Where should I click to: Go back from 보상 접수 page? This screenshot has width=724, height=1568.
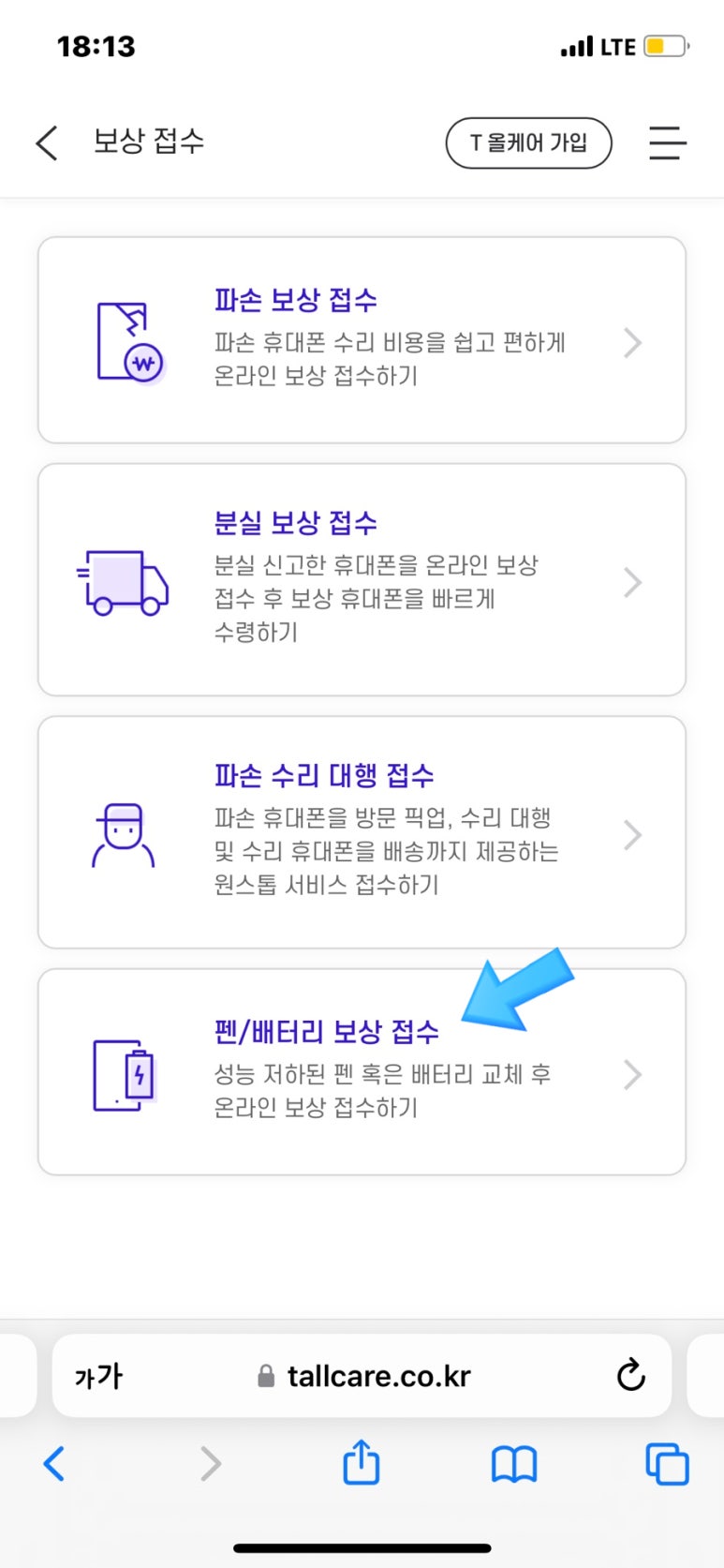click(x=47, y=143)
